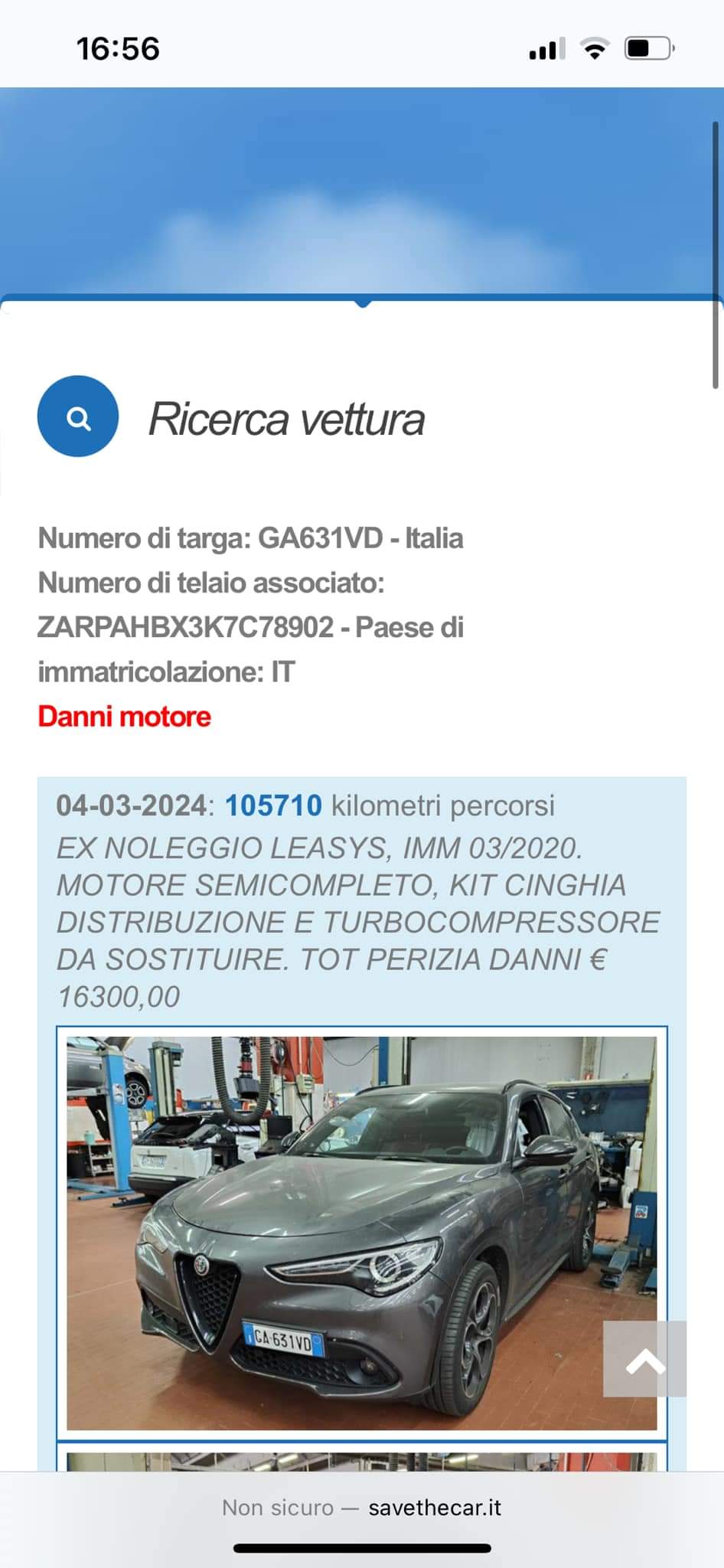This screenshot has width=724, height=1568.
Task: Open the photo of the grey Alfa Romeo
Action: pos(361,1233)
